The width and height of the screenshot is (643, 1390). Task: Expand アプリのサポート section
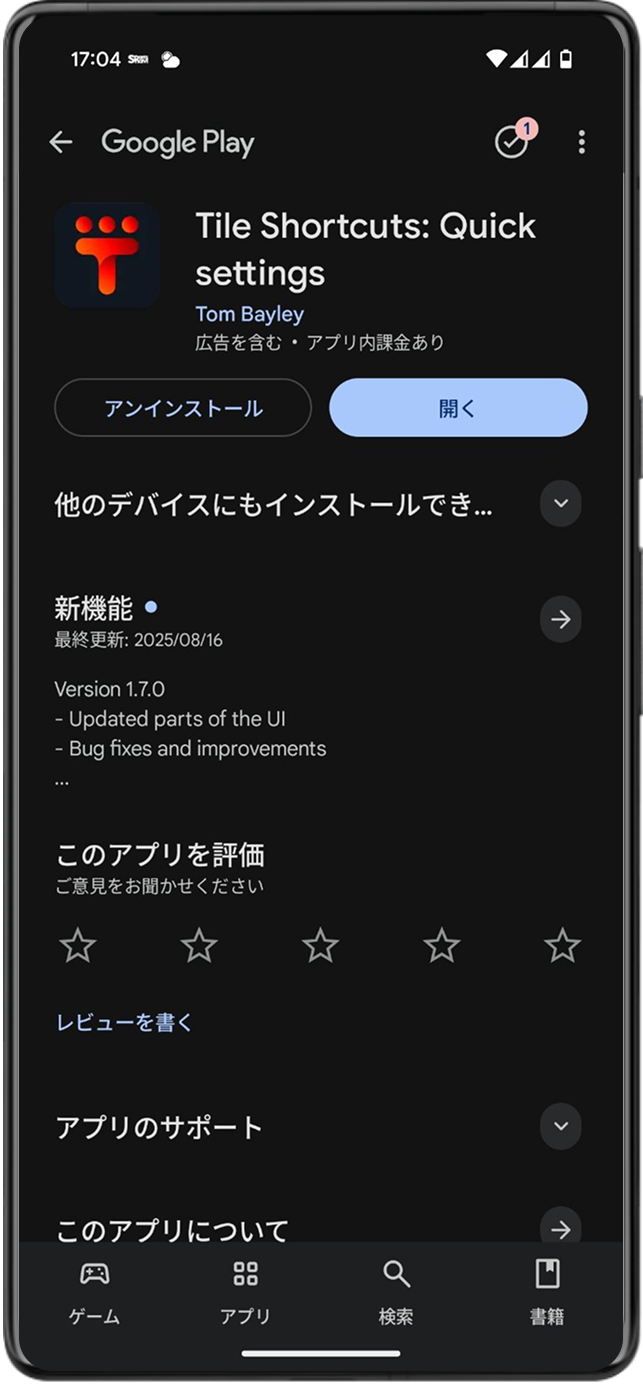click(560, 1126)
